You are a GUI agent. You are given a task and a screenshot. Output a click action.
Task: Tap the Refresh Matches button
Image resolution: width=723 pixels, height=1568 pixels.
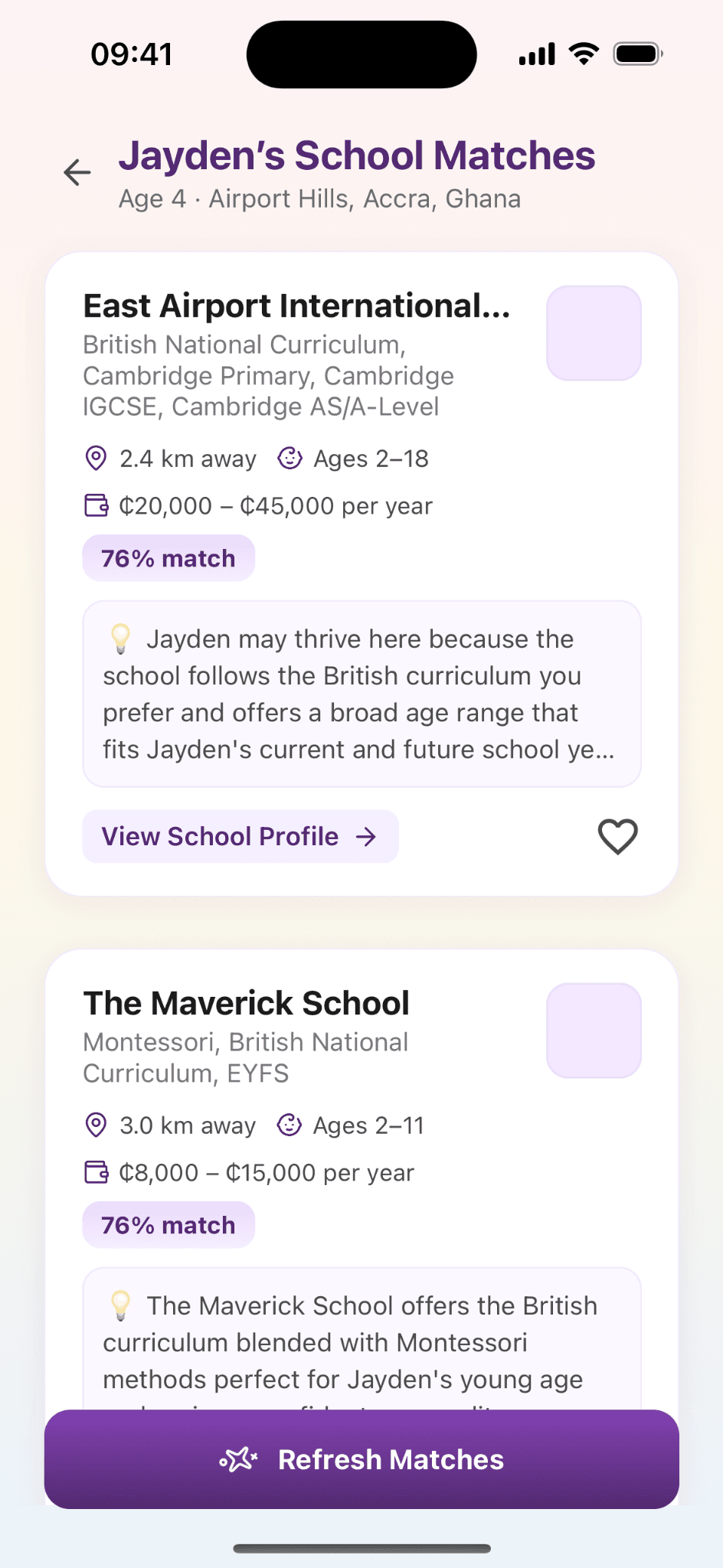361,1459
